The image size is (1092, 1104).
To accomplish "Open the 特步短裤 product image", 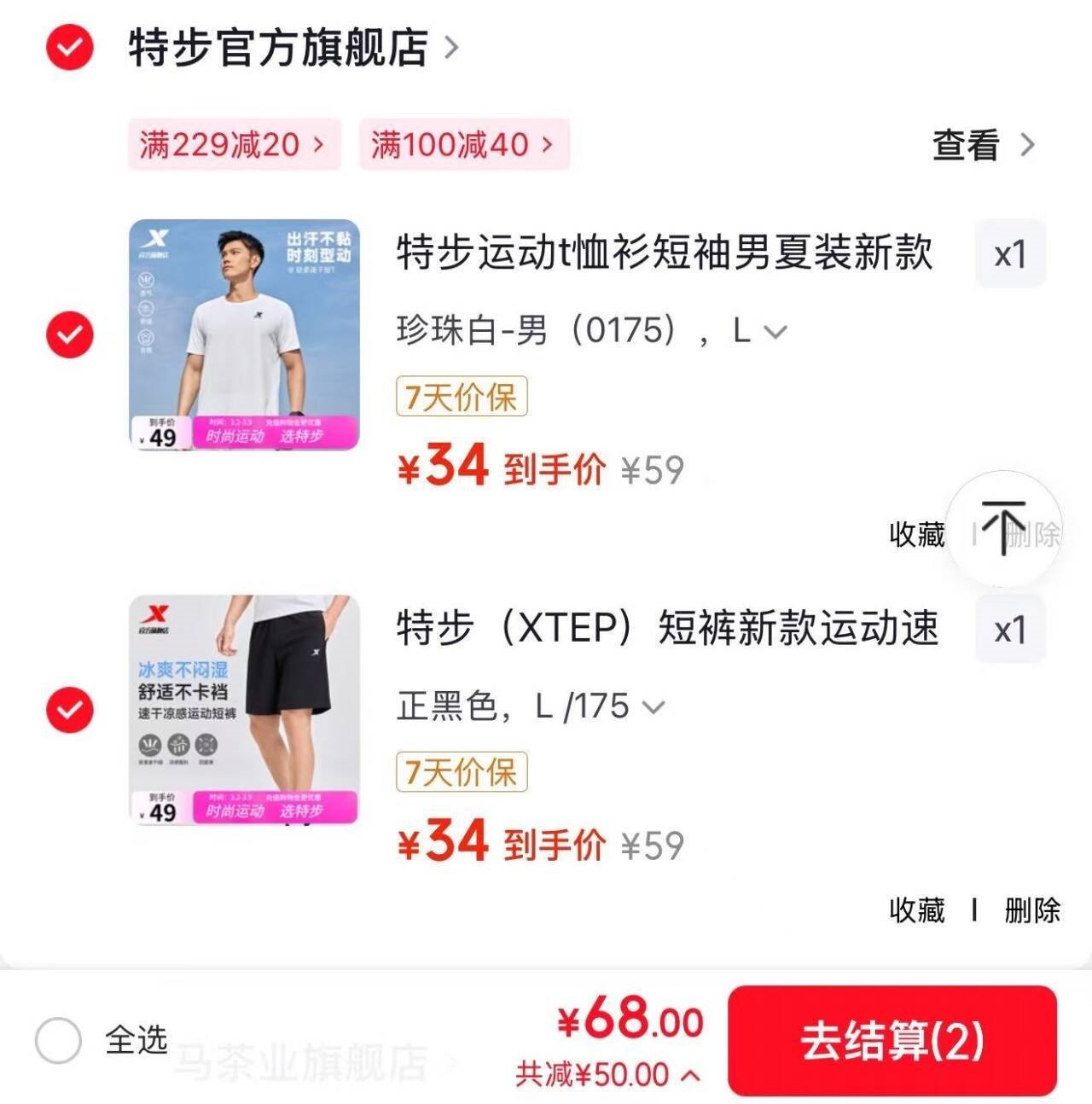I will coord(244,709).
